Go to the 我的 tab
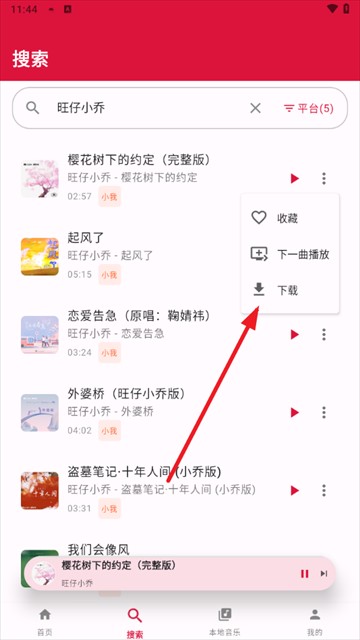This screenshot has width=360, height=640. [x=314, y=622]
